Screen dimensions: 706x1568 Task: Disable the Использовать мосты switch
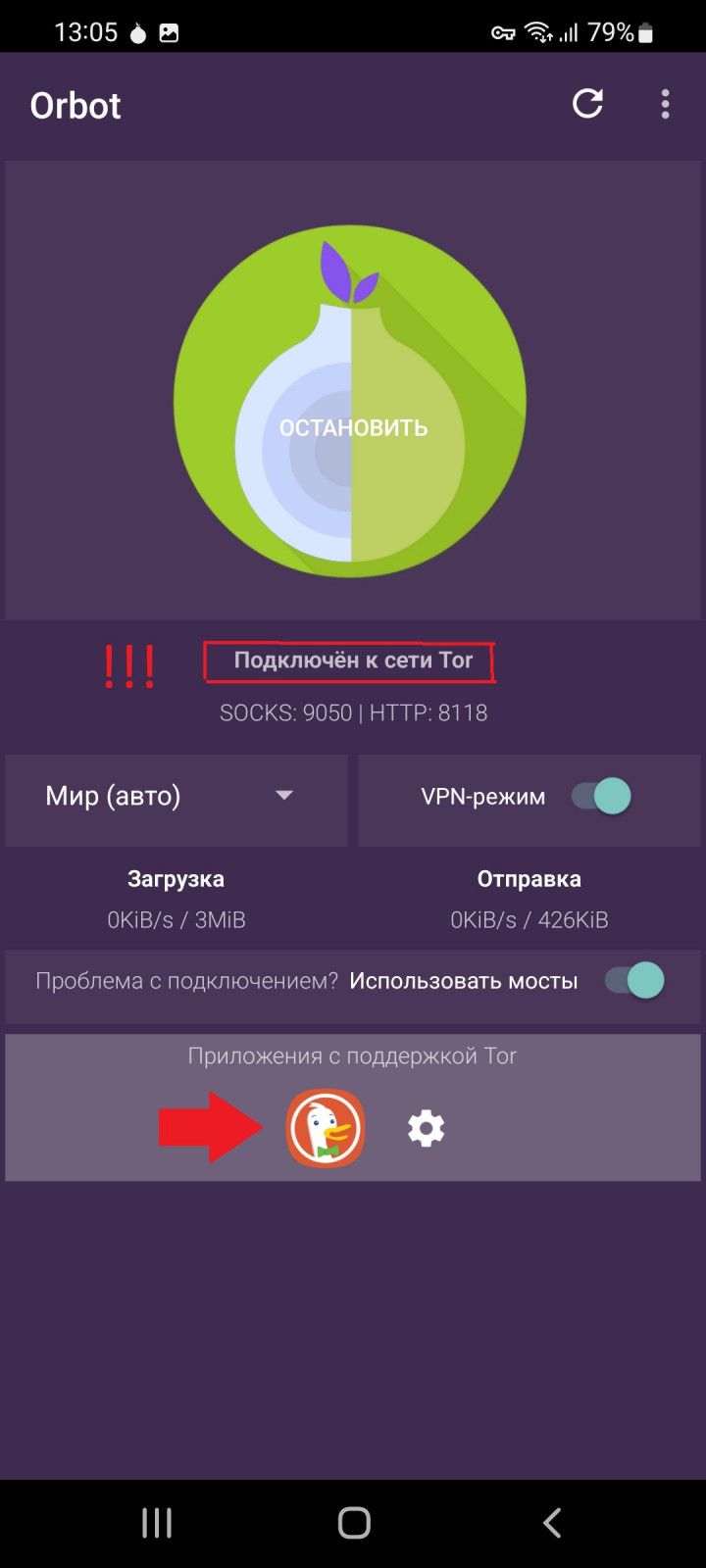tap(634, 980)
